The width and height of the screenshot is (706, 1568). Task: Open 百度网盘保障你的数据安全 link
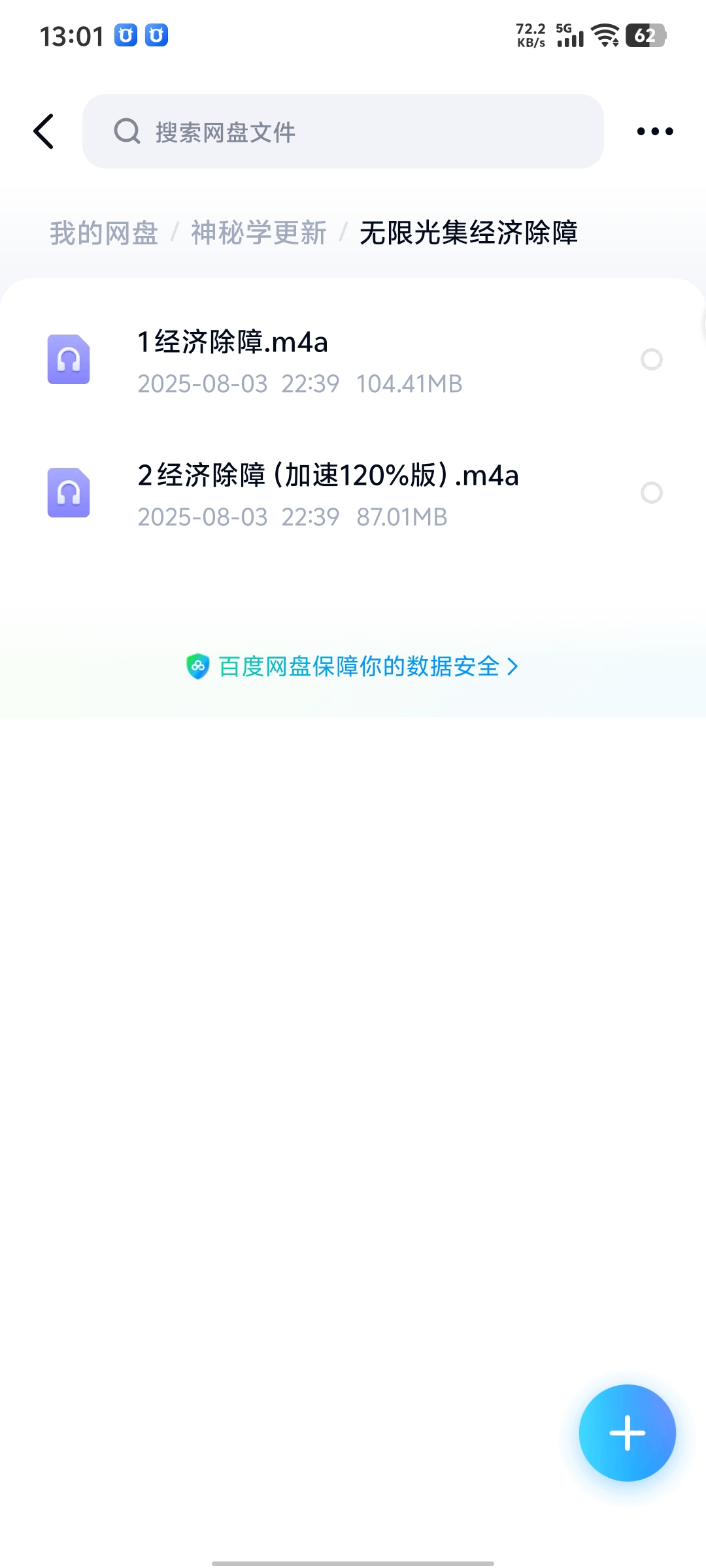coord(353,667)
